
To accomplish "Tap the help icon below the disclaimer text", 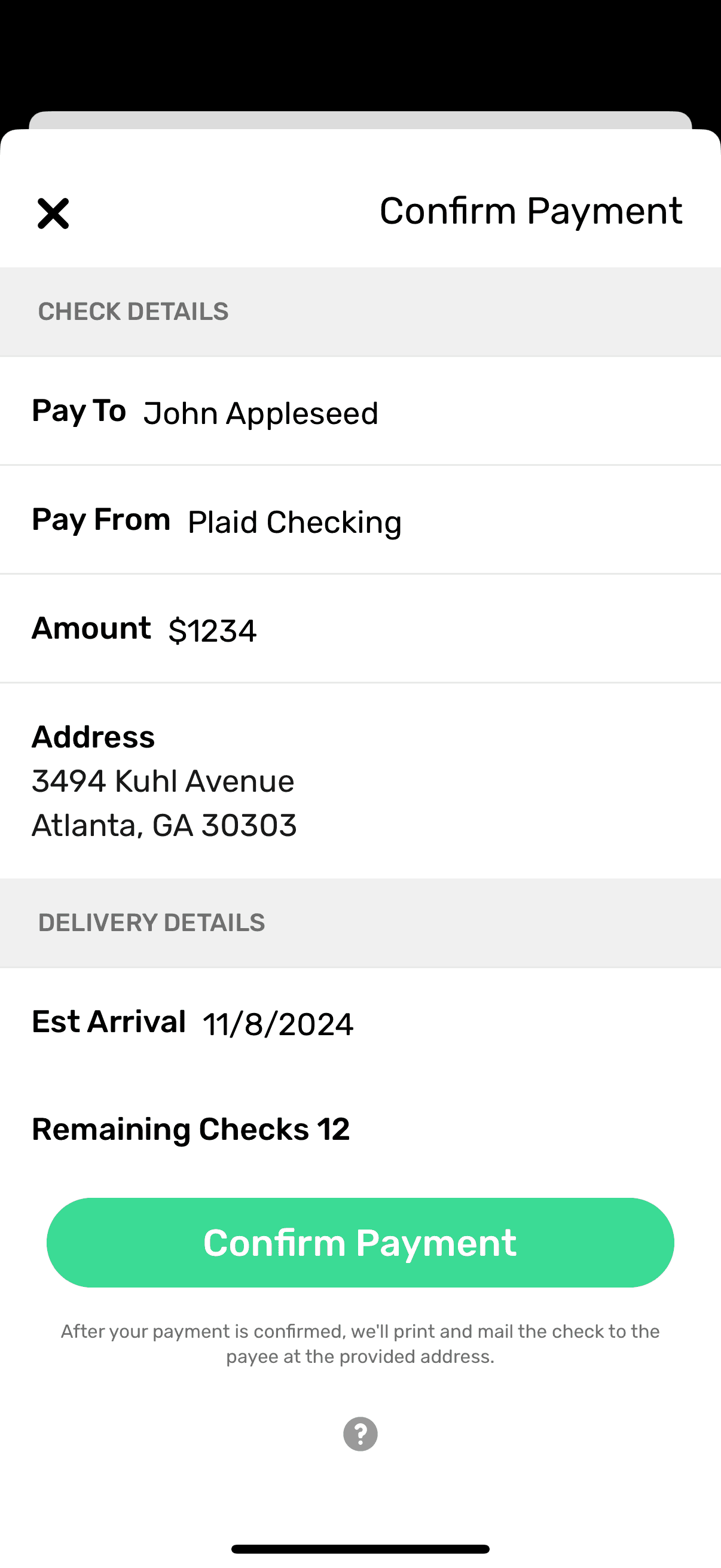I will [x=360, y=1433].
